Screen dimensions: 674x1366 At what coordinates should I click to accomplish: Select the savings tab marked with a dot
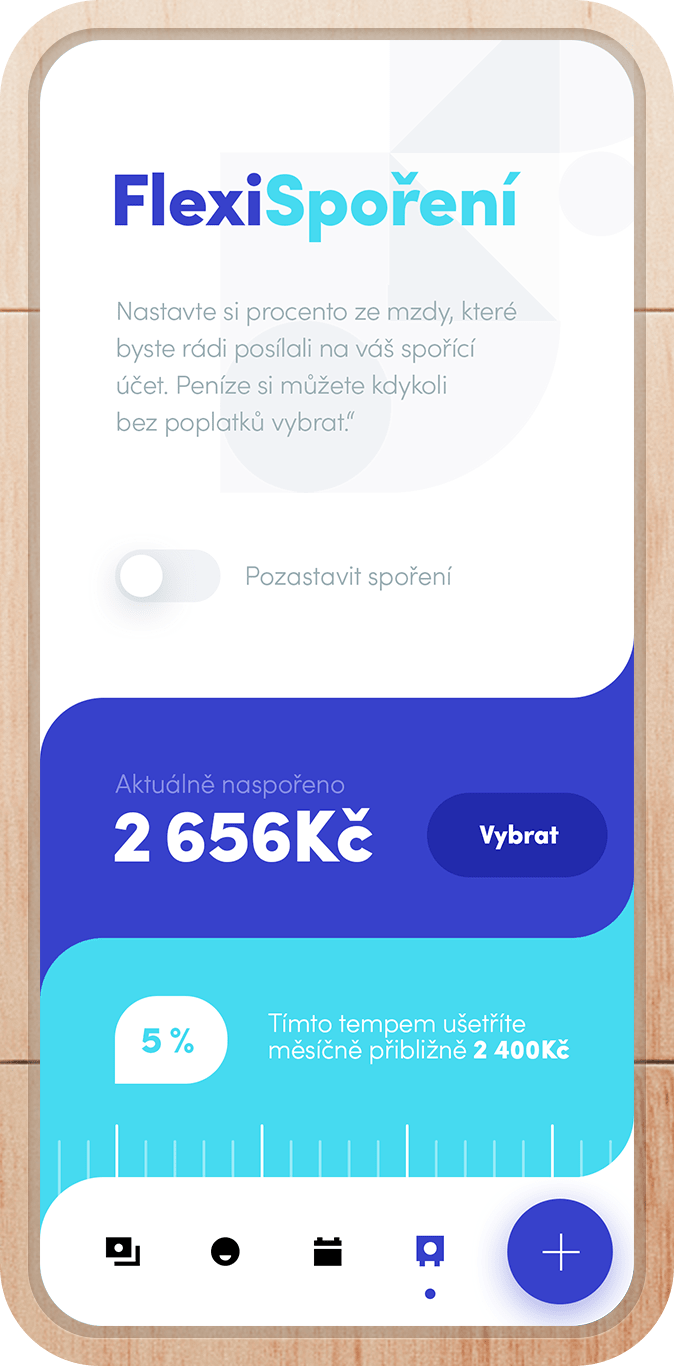tap(430, 1251)
